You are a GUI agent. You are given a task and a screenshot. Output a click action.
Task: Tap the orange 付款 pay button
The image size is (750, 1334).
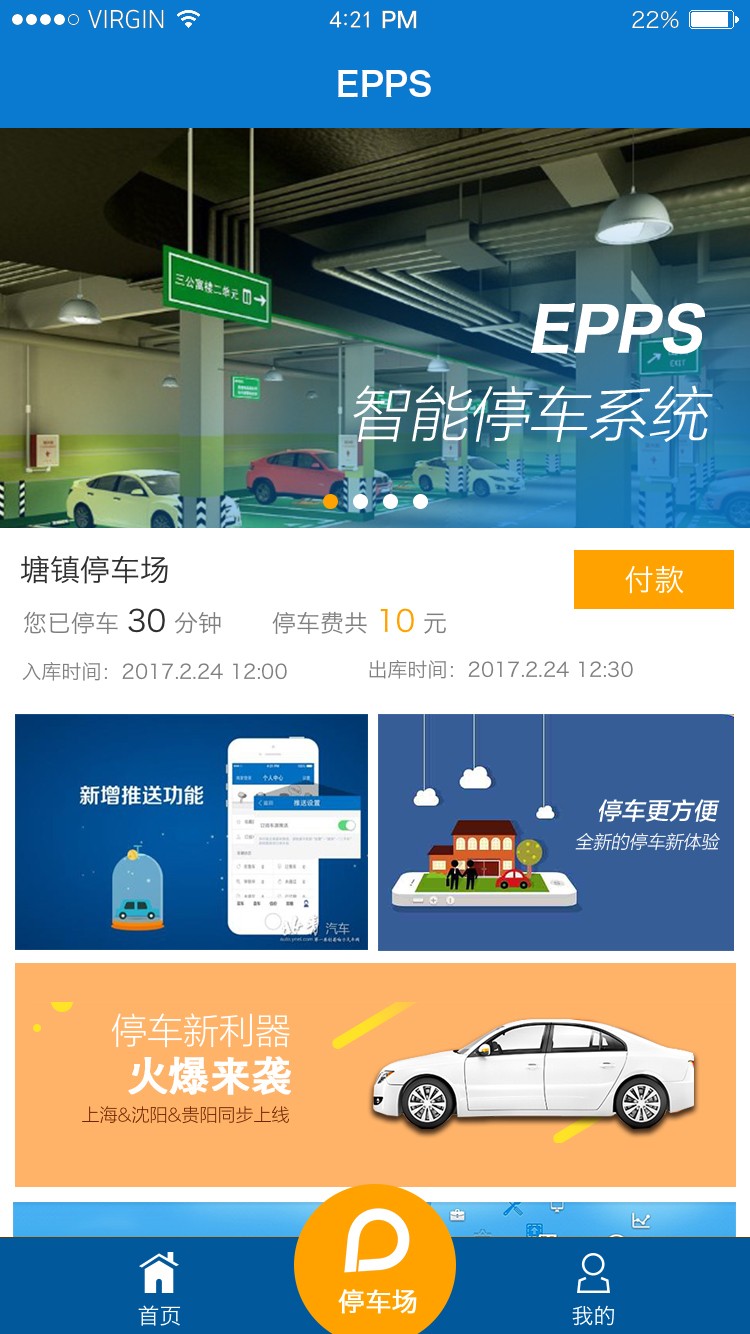click(654, 579)
